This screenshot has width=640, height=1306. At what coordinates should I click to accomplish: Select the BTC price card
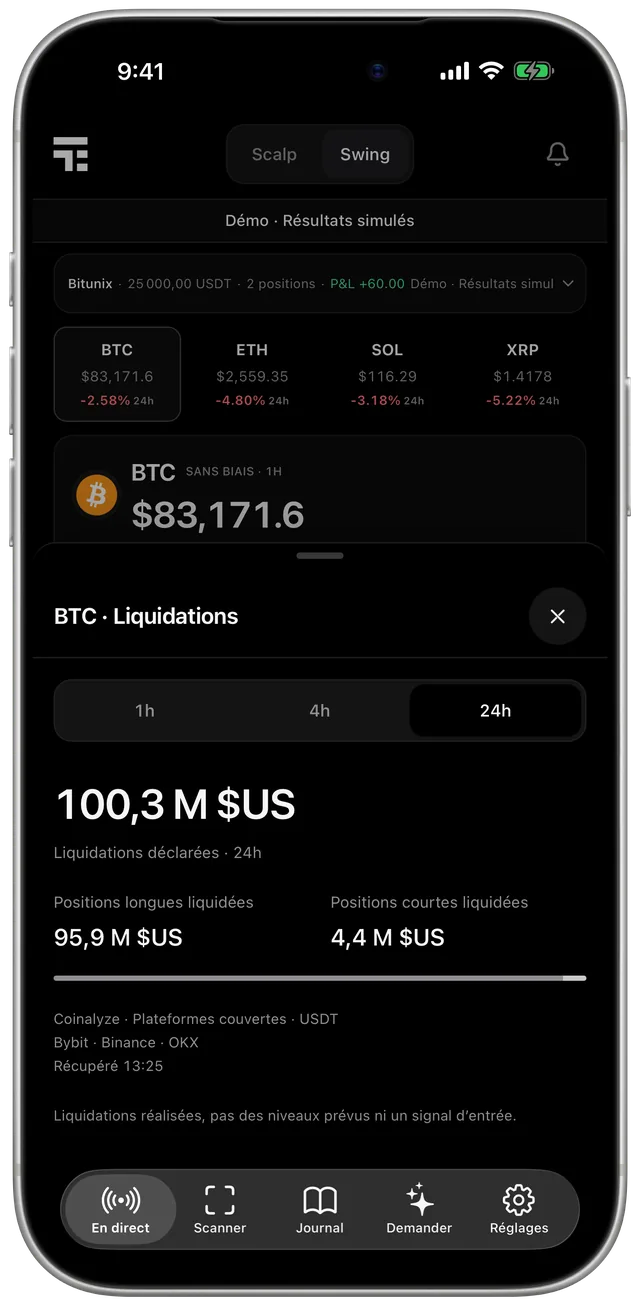pos(117,374)
